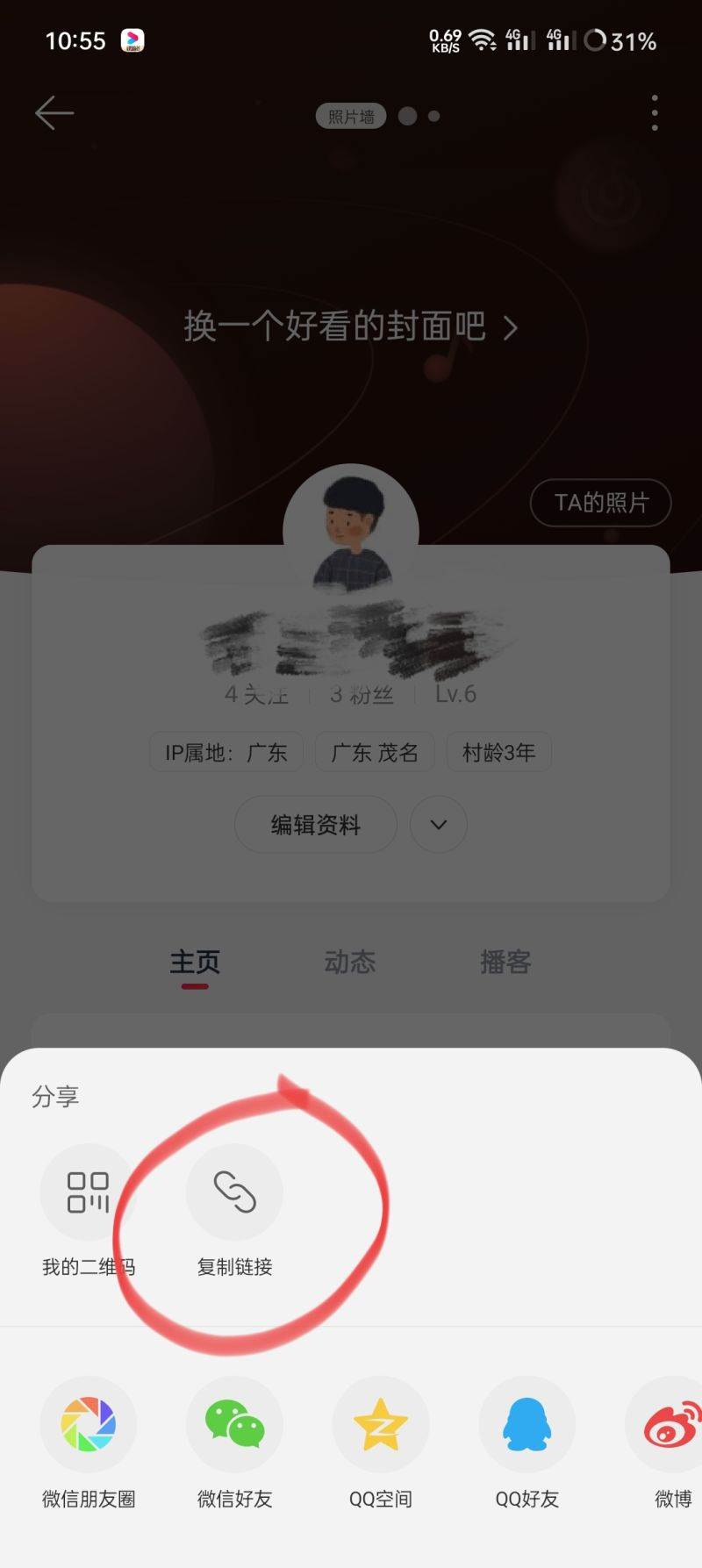Switch to the 播客 tab
This screenshot has width=702, height=1568.
(x=505, y=963)
